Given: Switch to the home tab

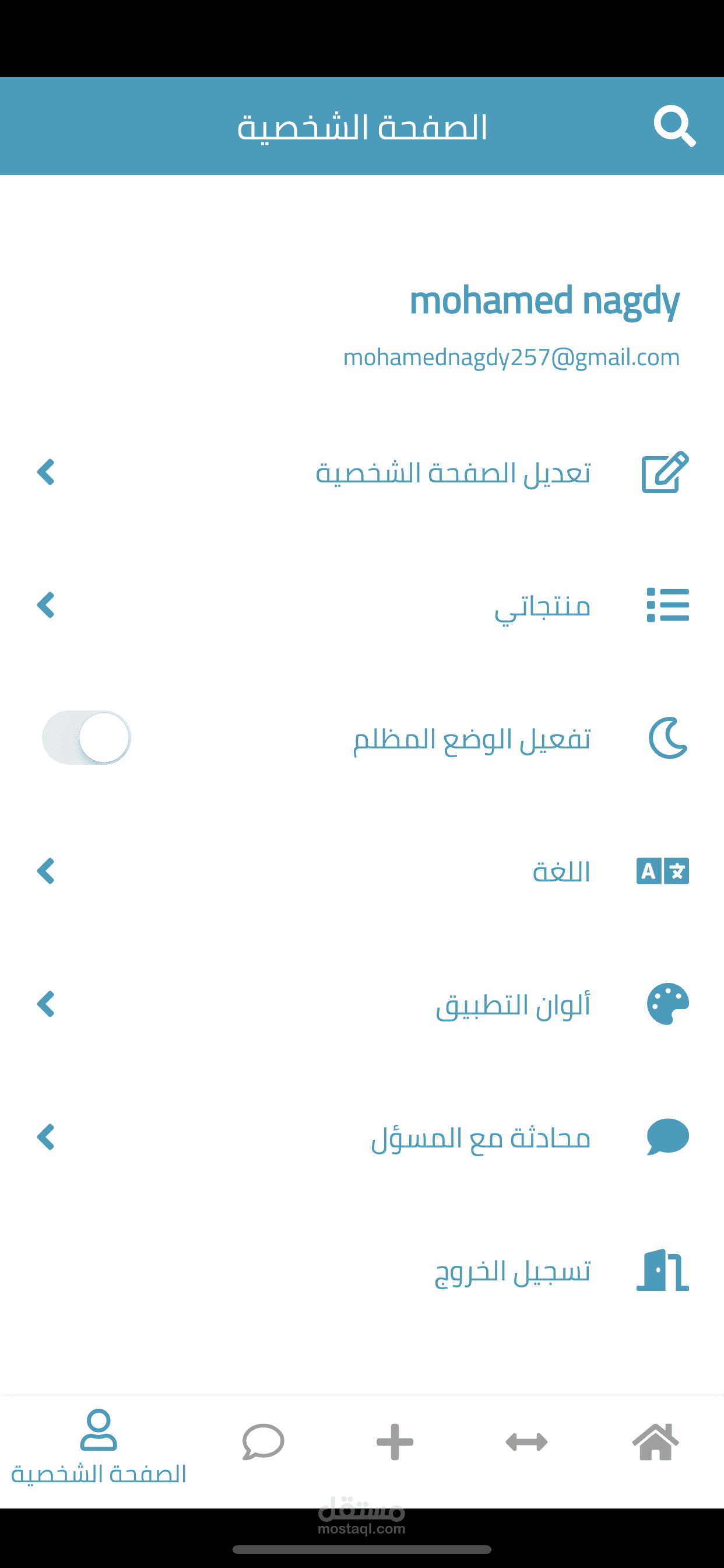Looking at the screenshot, I should click(655, 1441).
